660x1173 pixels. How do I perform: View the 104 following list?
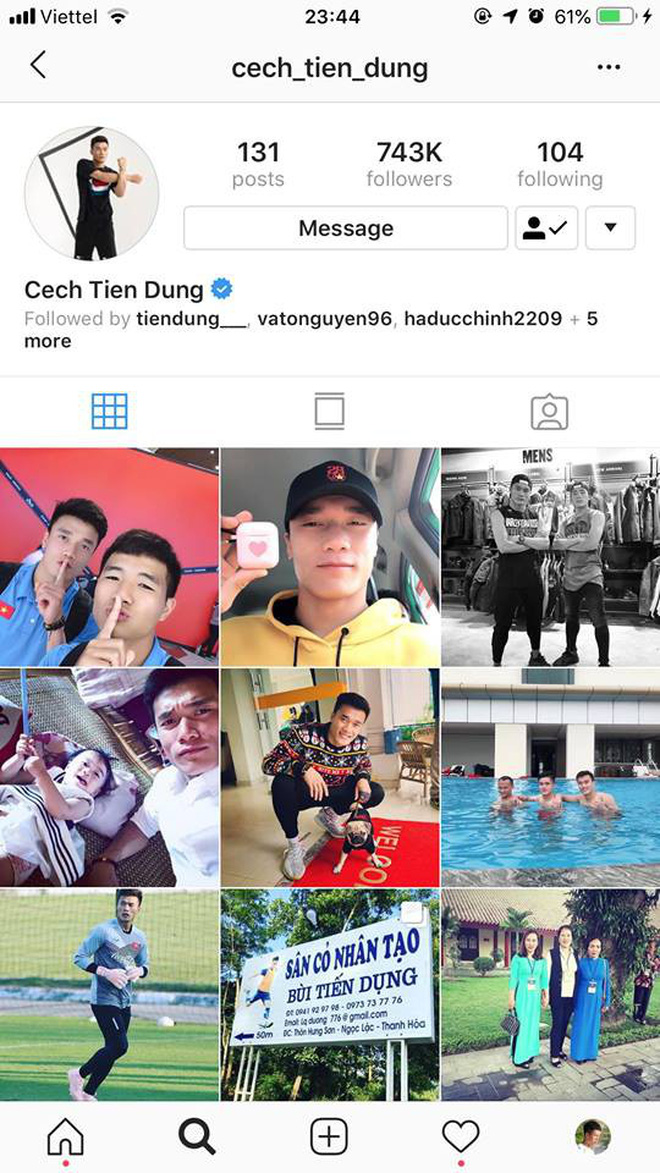(x=559, y=164)
